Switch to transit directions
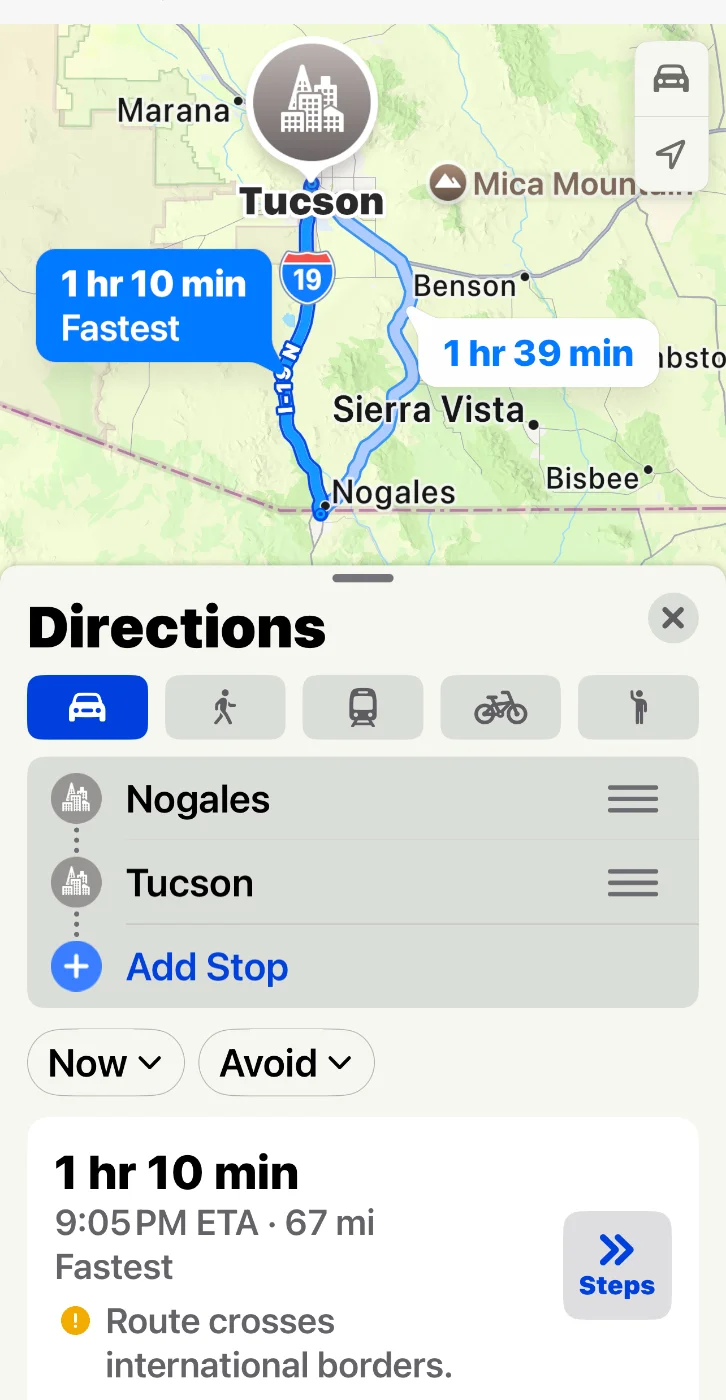726x1400 pixels. click(363, 708)
